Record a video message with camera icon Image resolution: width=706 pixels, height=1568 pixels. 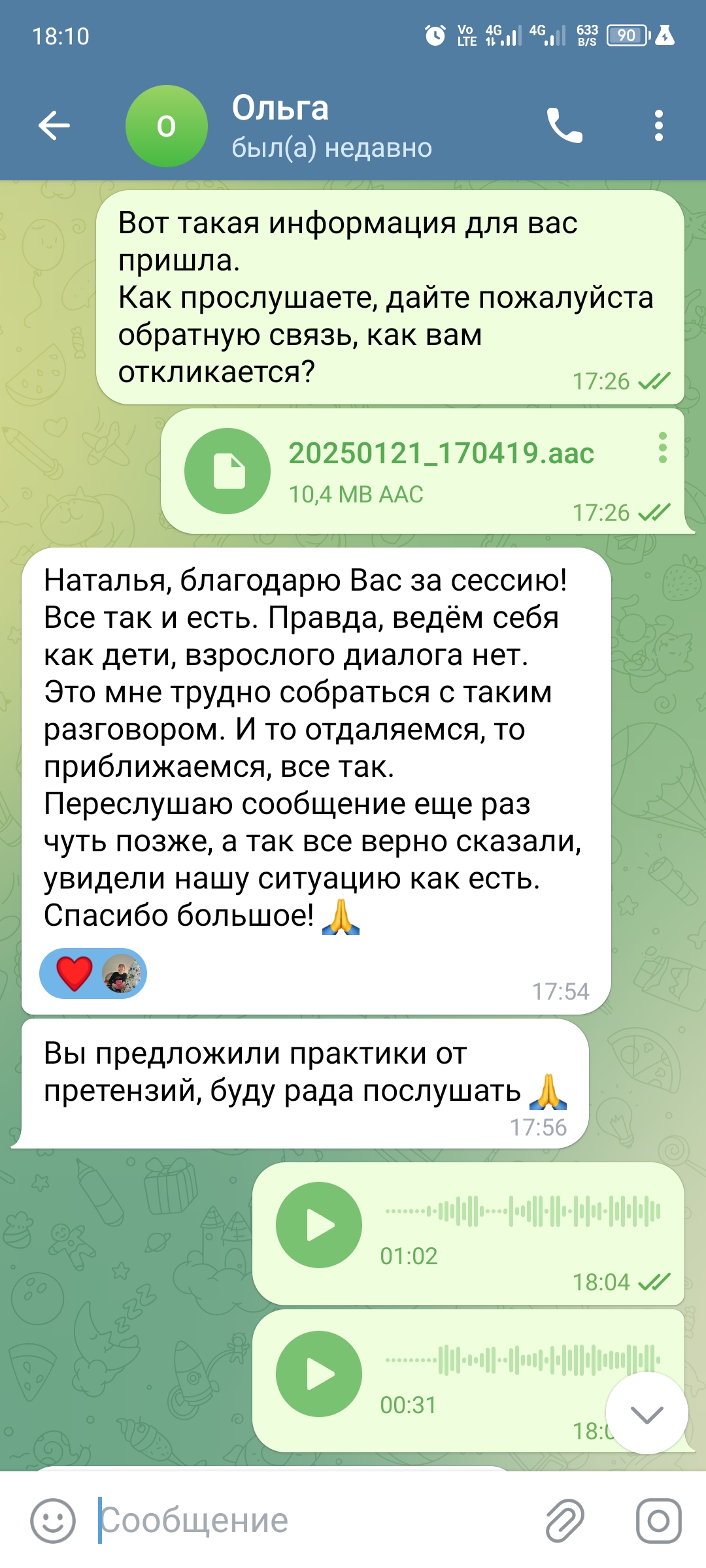click(x=658, y=1520)
